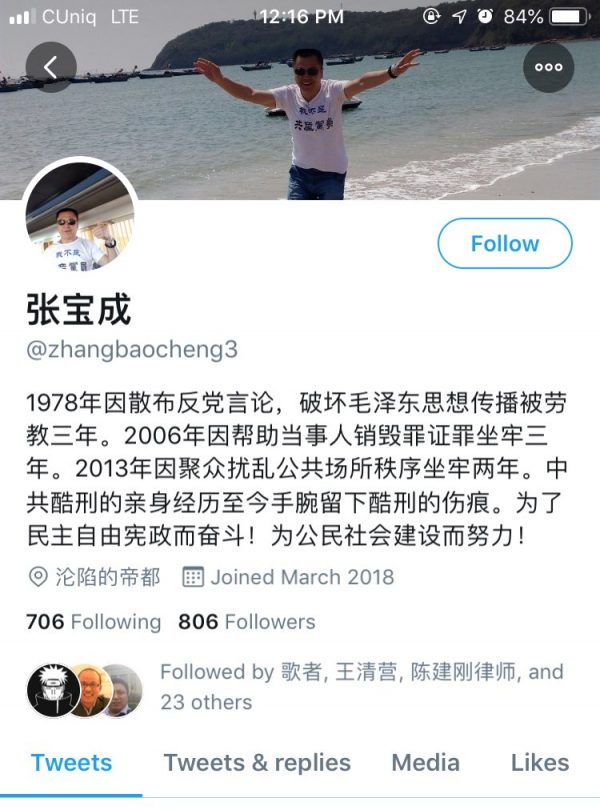Switch to Tweets & replies tab

tap(257, 763)
